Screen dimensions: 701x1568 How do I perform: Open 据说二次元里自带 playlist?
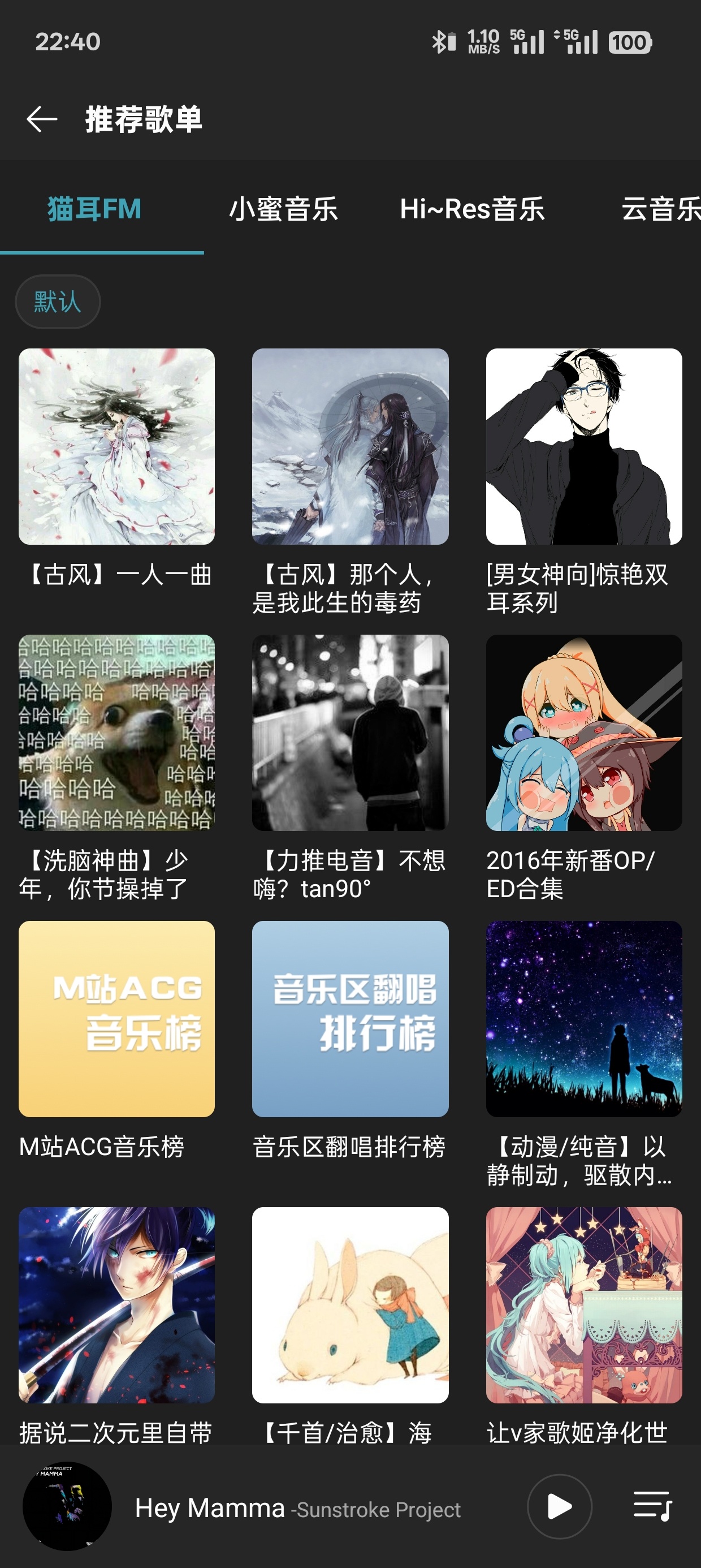pyautogui.click(x=116, y=1304)
